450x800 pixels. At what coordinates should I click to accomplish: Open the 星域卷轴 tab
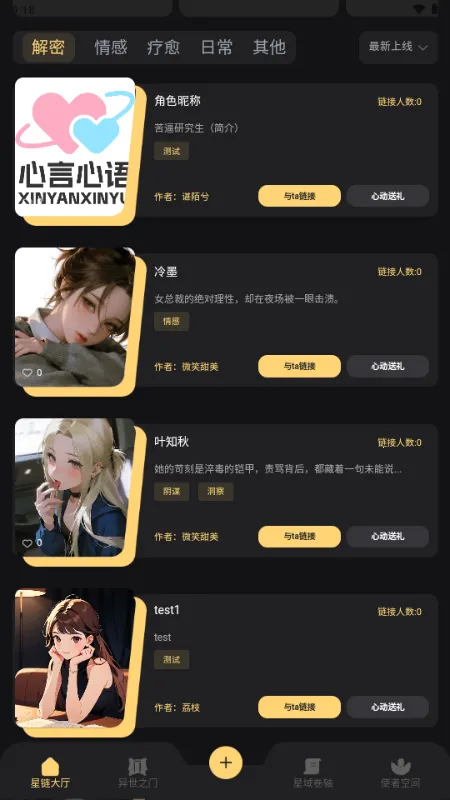(313, 773)
